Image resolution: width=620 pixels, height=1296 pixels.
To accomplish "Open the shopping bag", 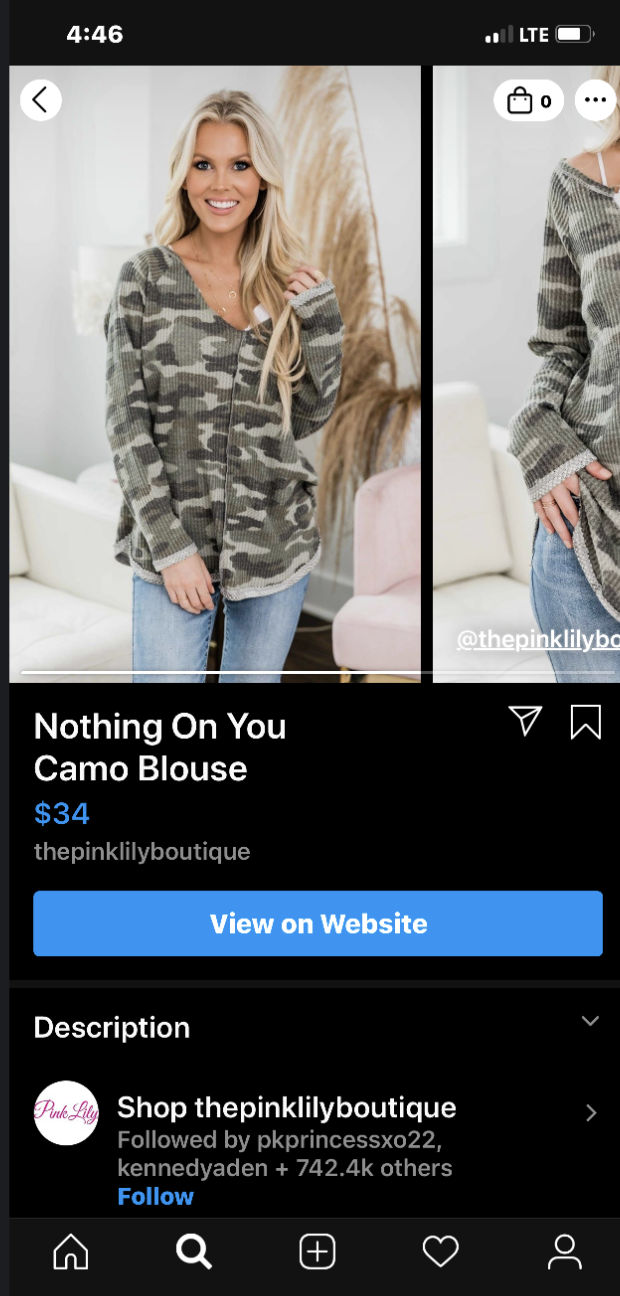I will [529, 100].
